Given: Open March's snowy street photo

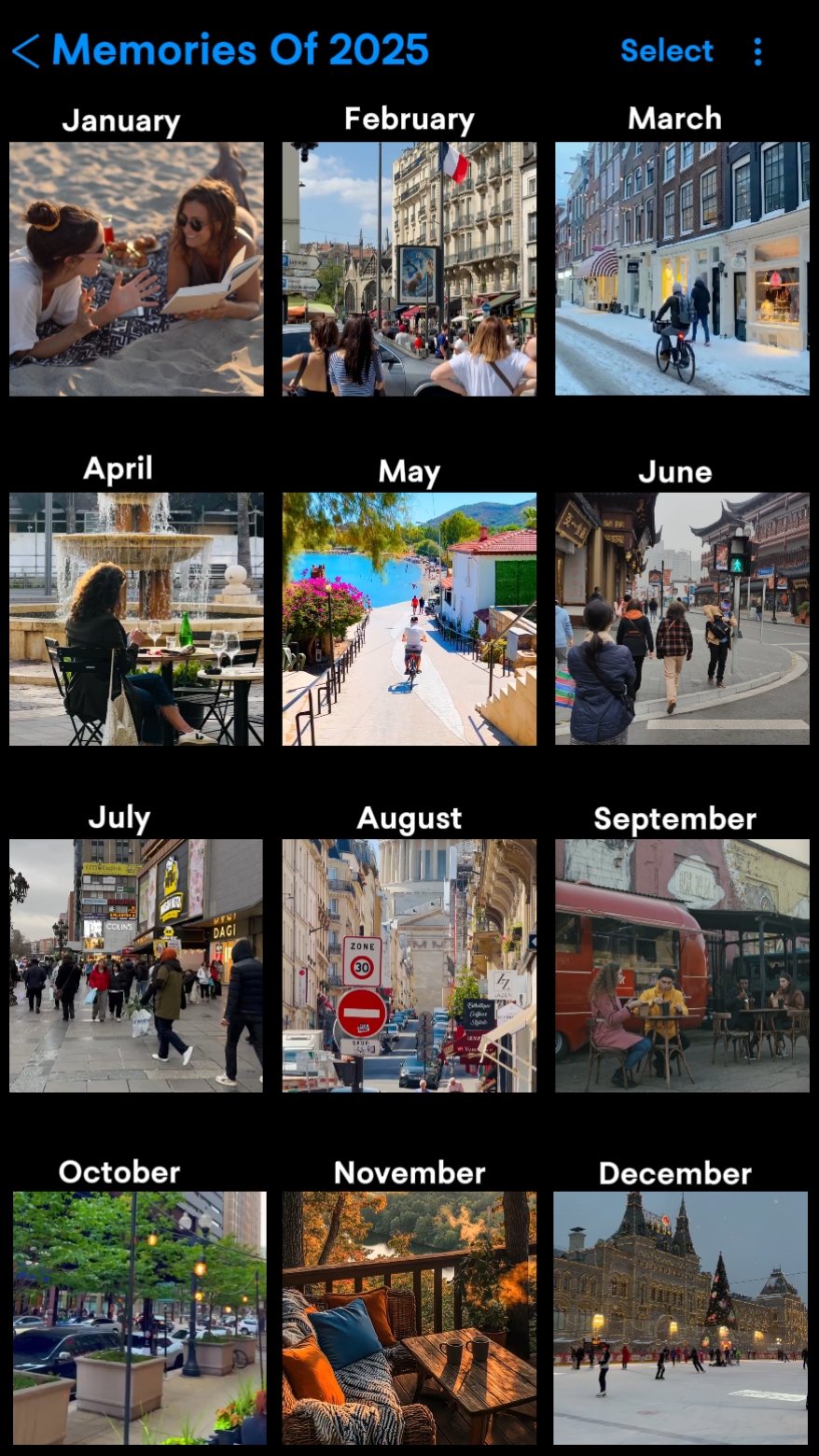Looking at the screenshot, I should 682,269.
